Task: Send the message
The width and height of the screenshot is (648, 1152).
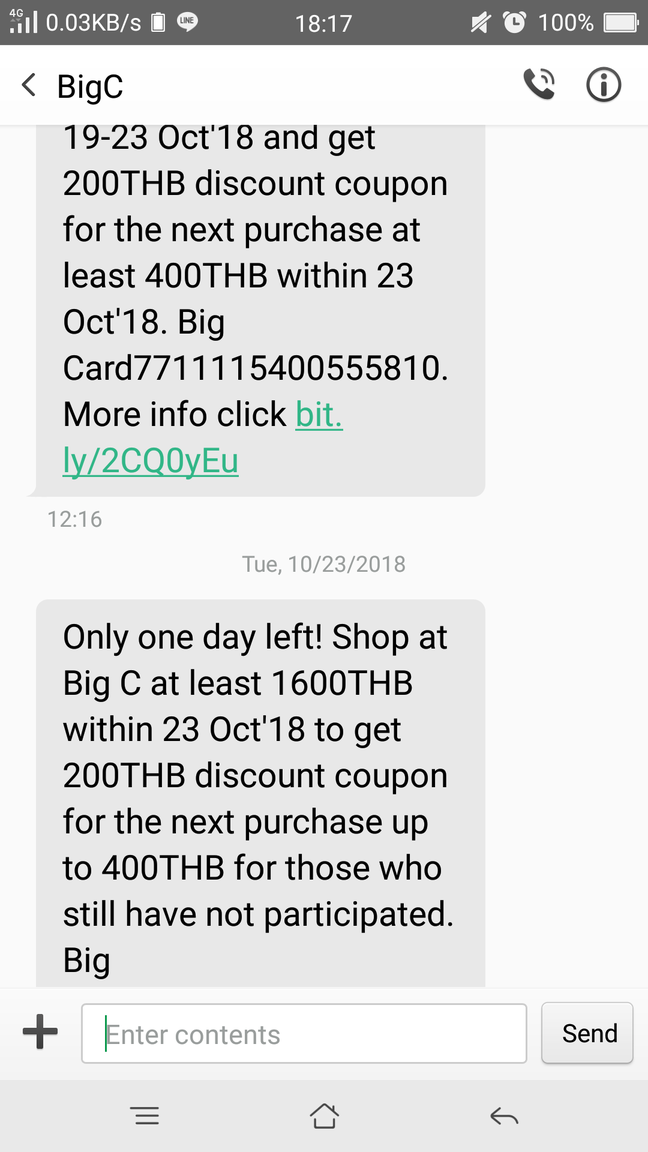Action: click(588, 1033)
